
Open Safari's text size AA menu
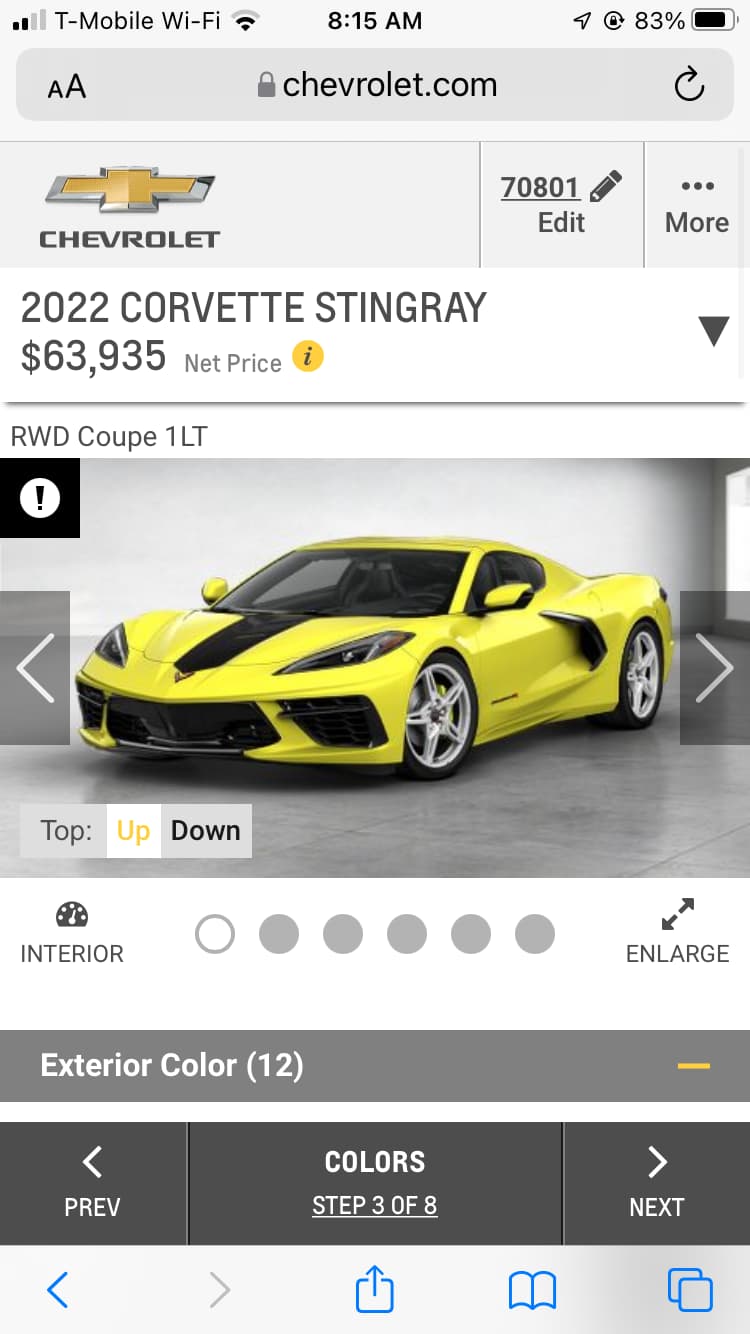point(67,87)
